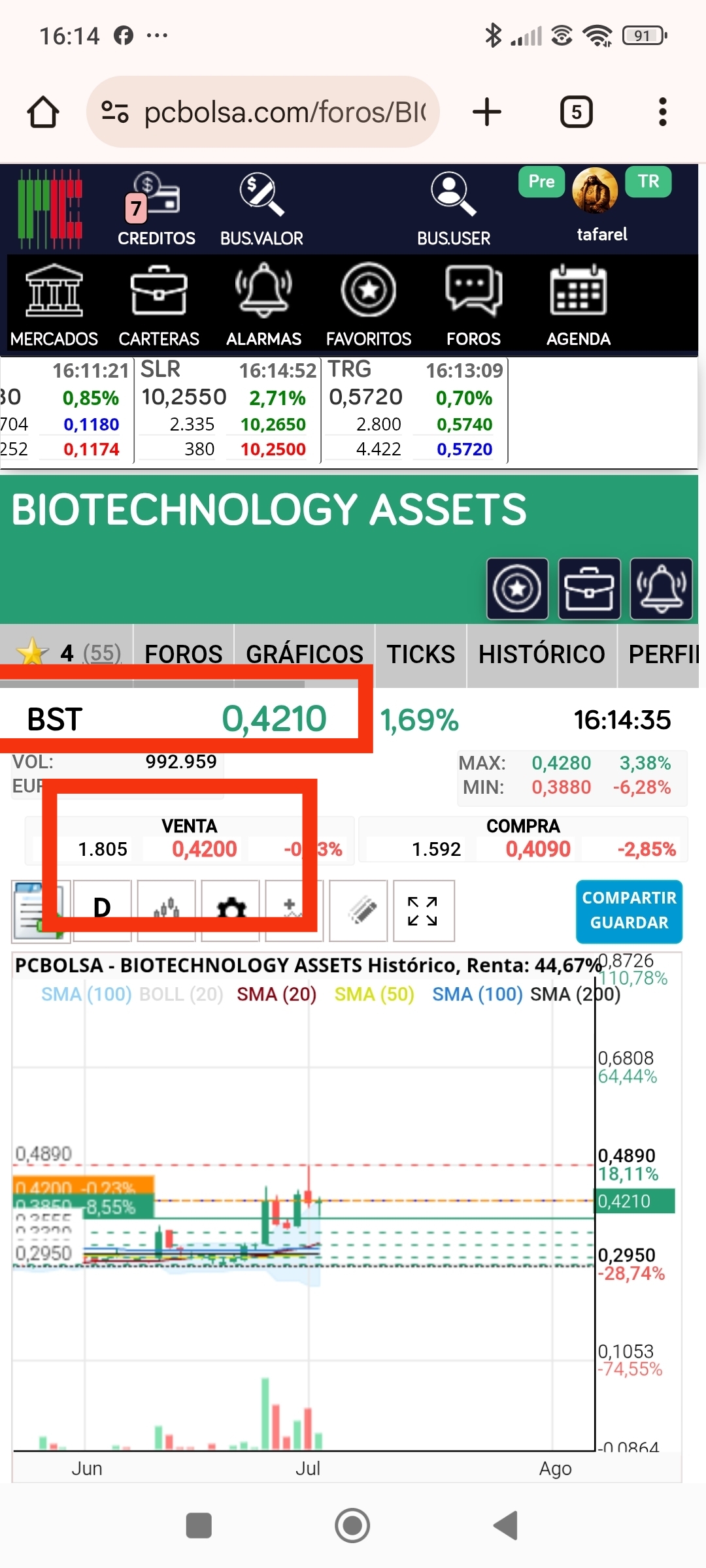Switch to the GRÁFICOS tab

click(x=305, y=654)
